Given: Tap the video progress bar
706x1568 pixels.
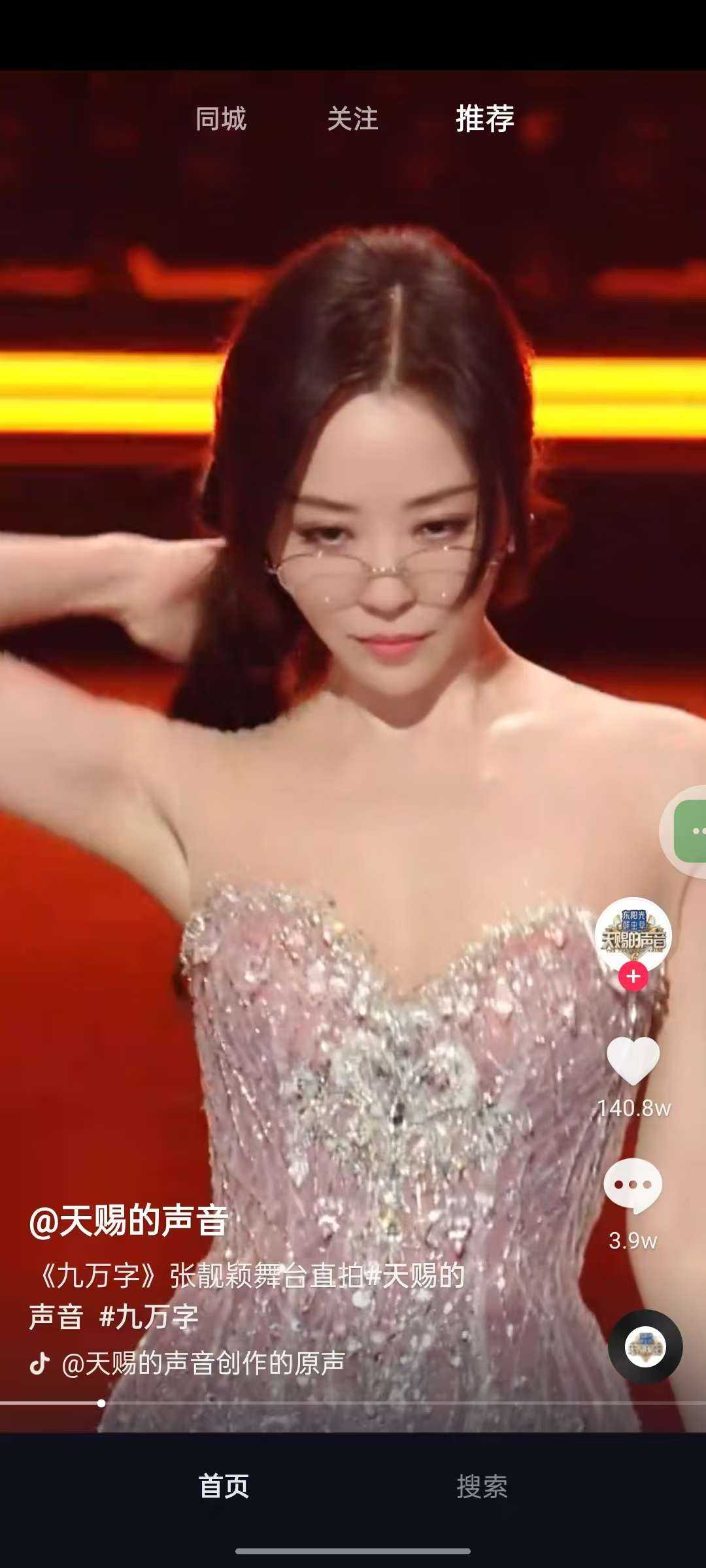Looking at the screenshot, I should (353, 1403).
